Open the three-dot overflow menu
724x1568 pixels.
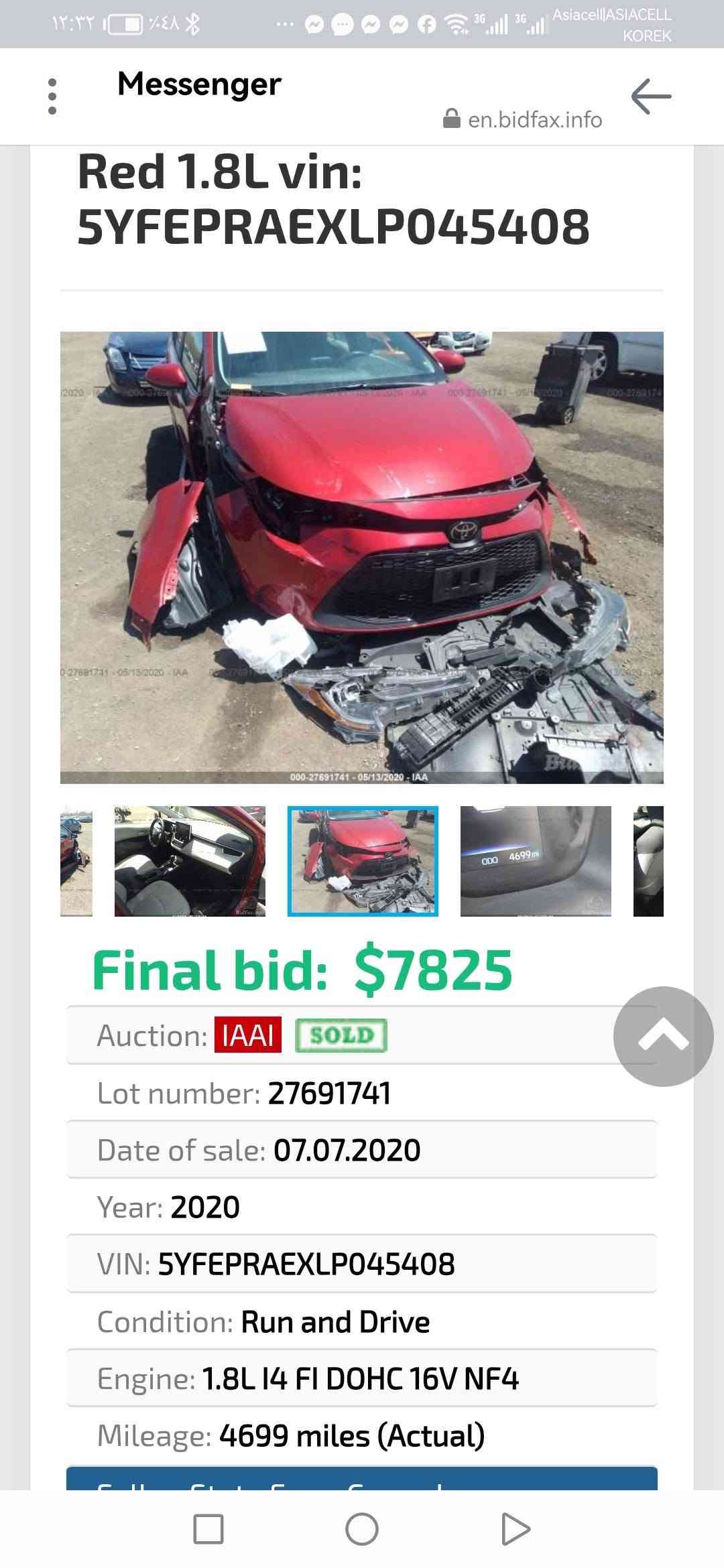point(52,96)
